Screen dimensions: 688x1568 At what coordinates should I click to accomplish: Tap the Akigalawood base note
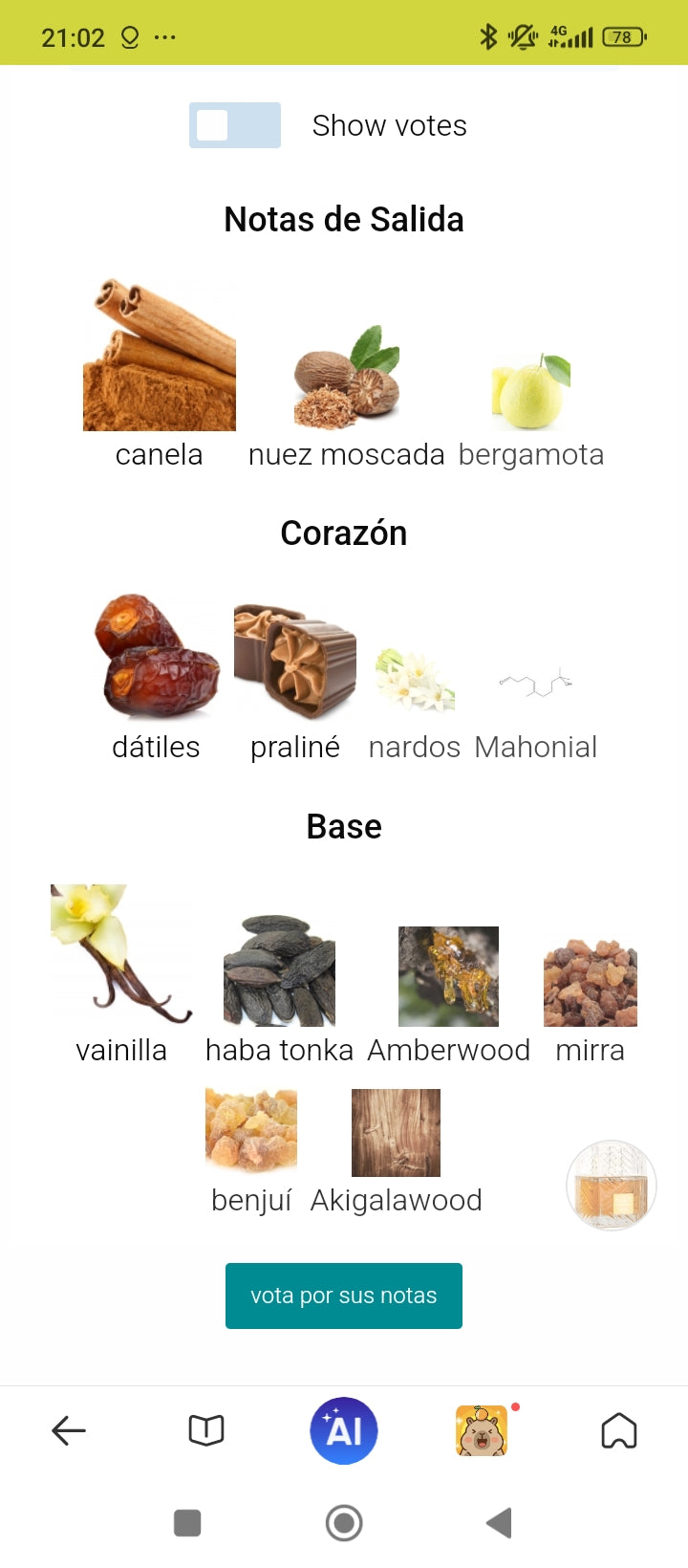tap(395, 1132)
